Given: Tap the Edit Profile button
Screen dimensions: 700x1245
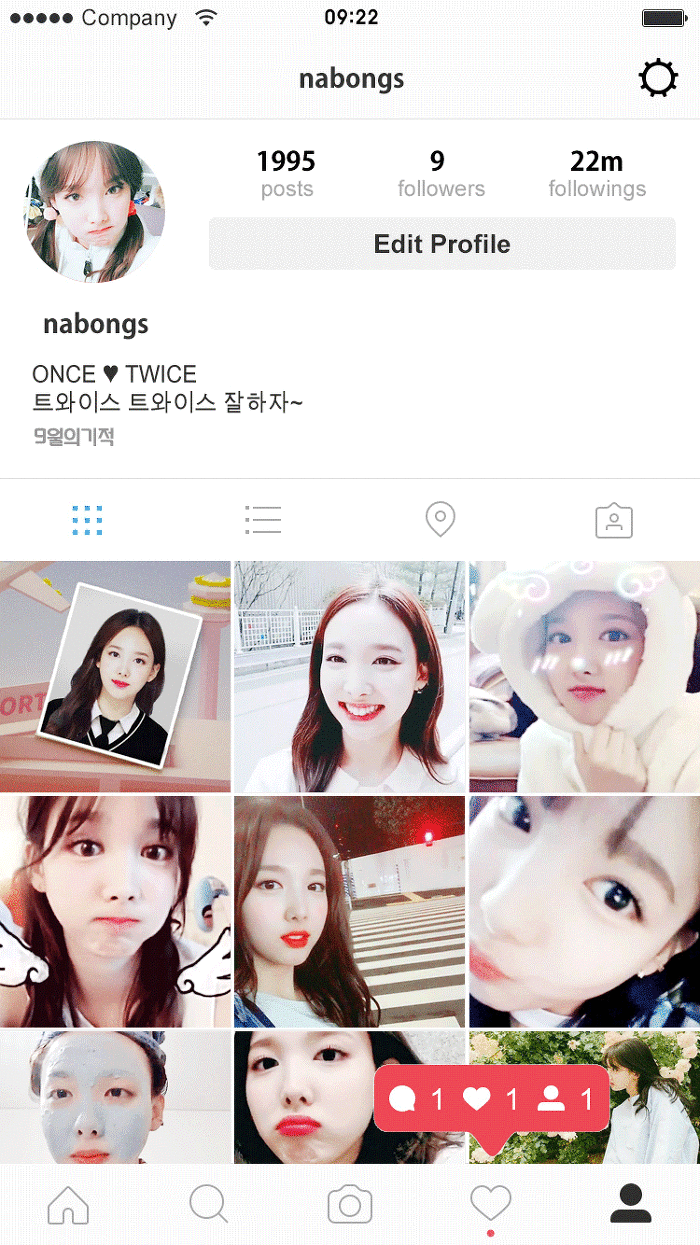Looking at the screenshot, I should (x=442, y=245).
